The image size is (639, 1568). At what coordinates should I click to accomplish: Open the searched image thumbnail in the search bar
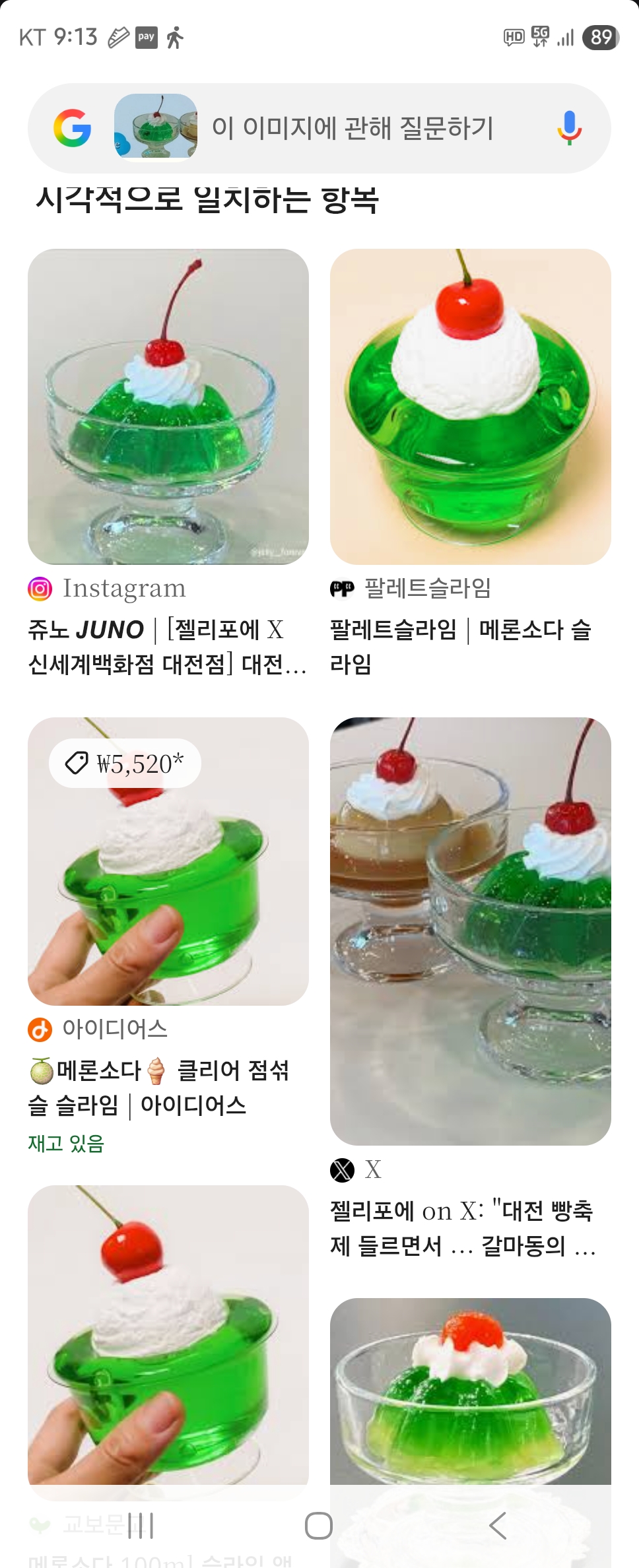click(x=156, y=127)
